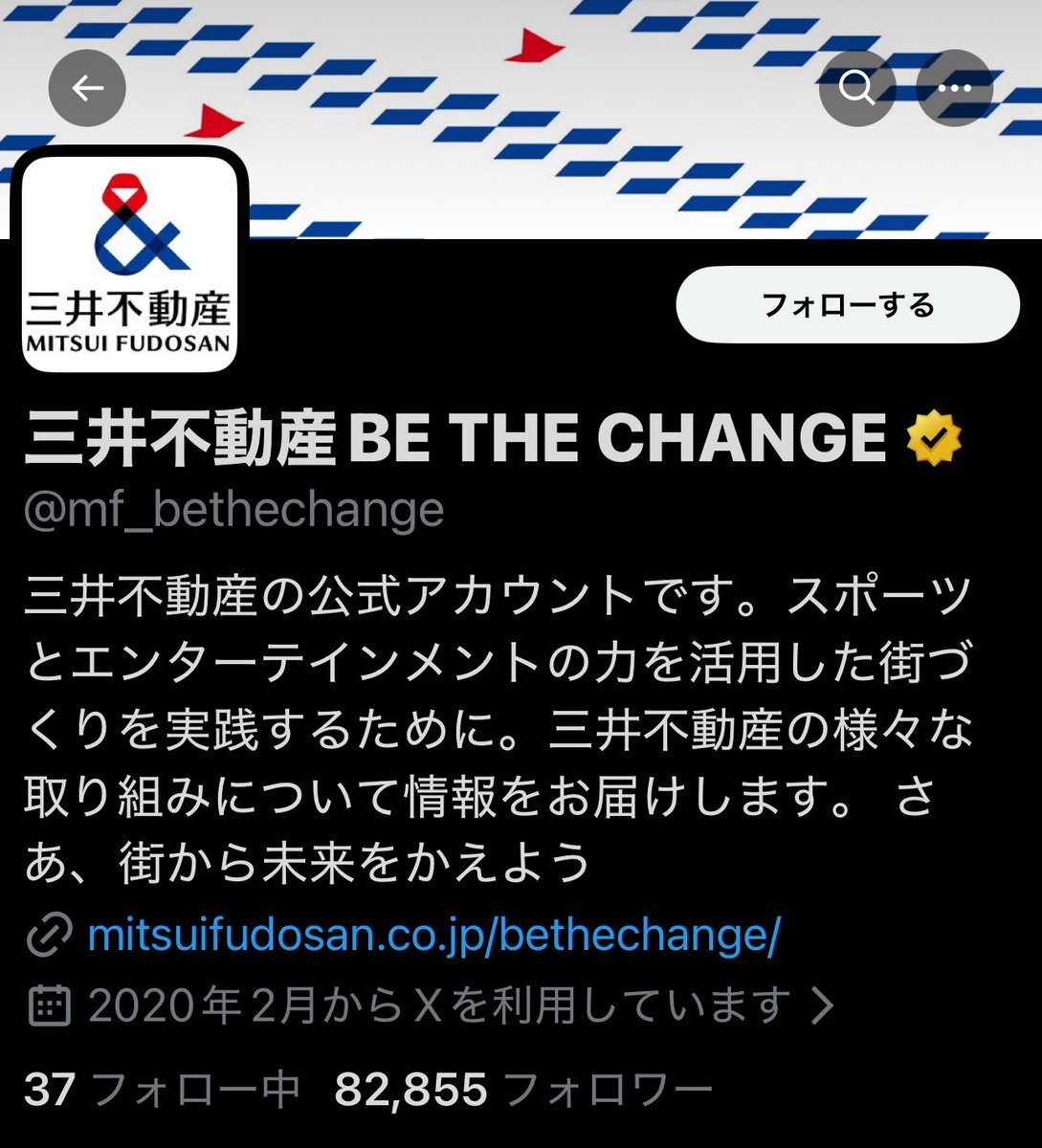Viewport: 1042px width, 1148px height.
Task: View the 82,855 フォロワー list
Action: (523, 1090)
